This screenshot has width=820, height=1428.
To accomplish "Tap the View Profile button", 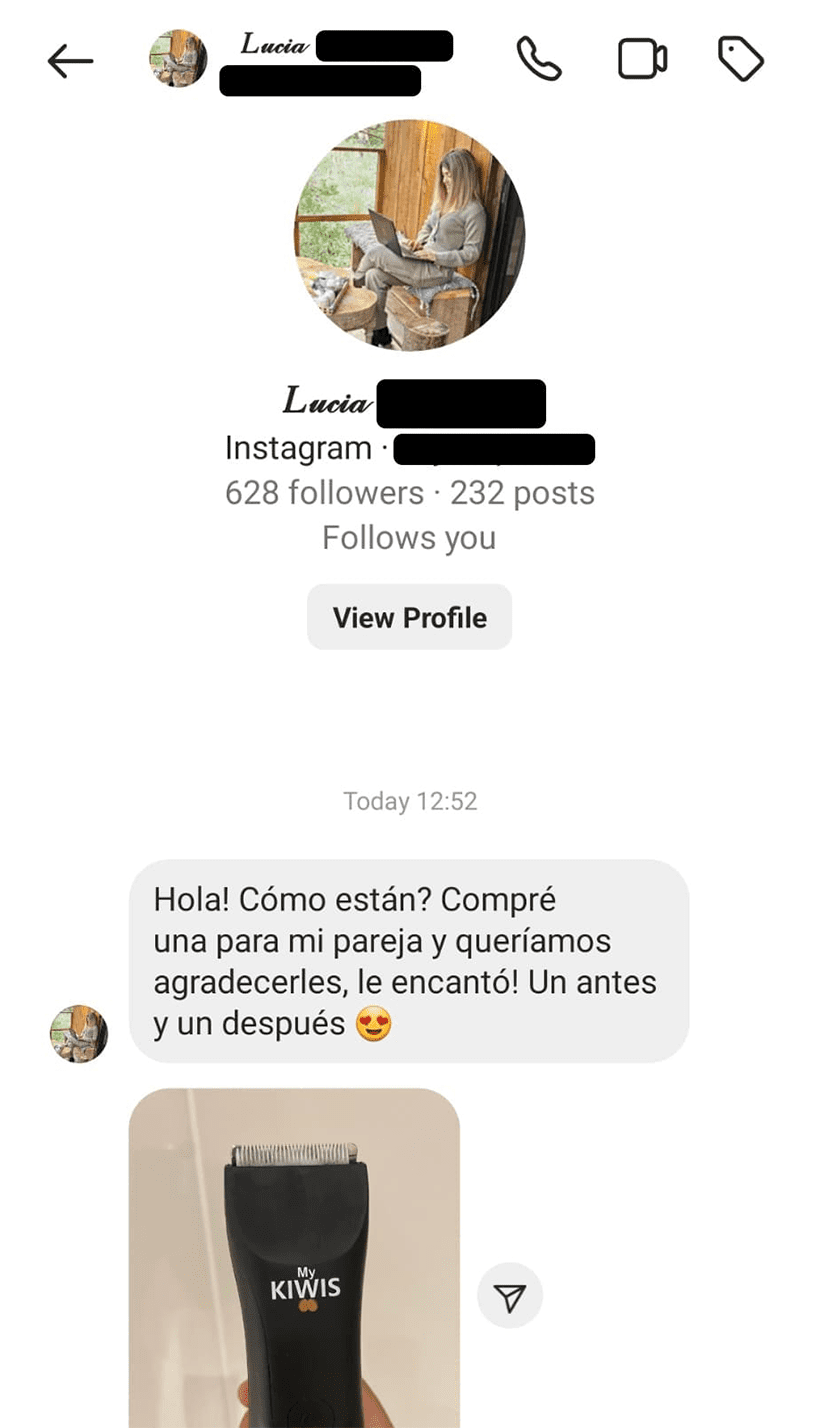I will coord(409,617).
